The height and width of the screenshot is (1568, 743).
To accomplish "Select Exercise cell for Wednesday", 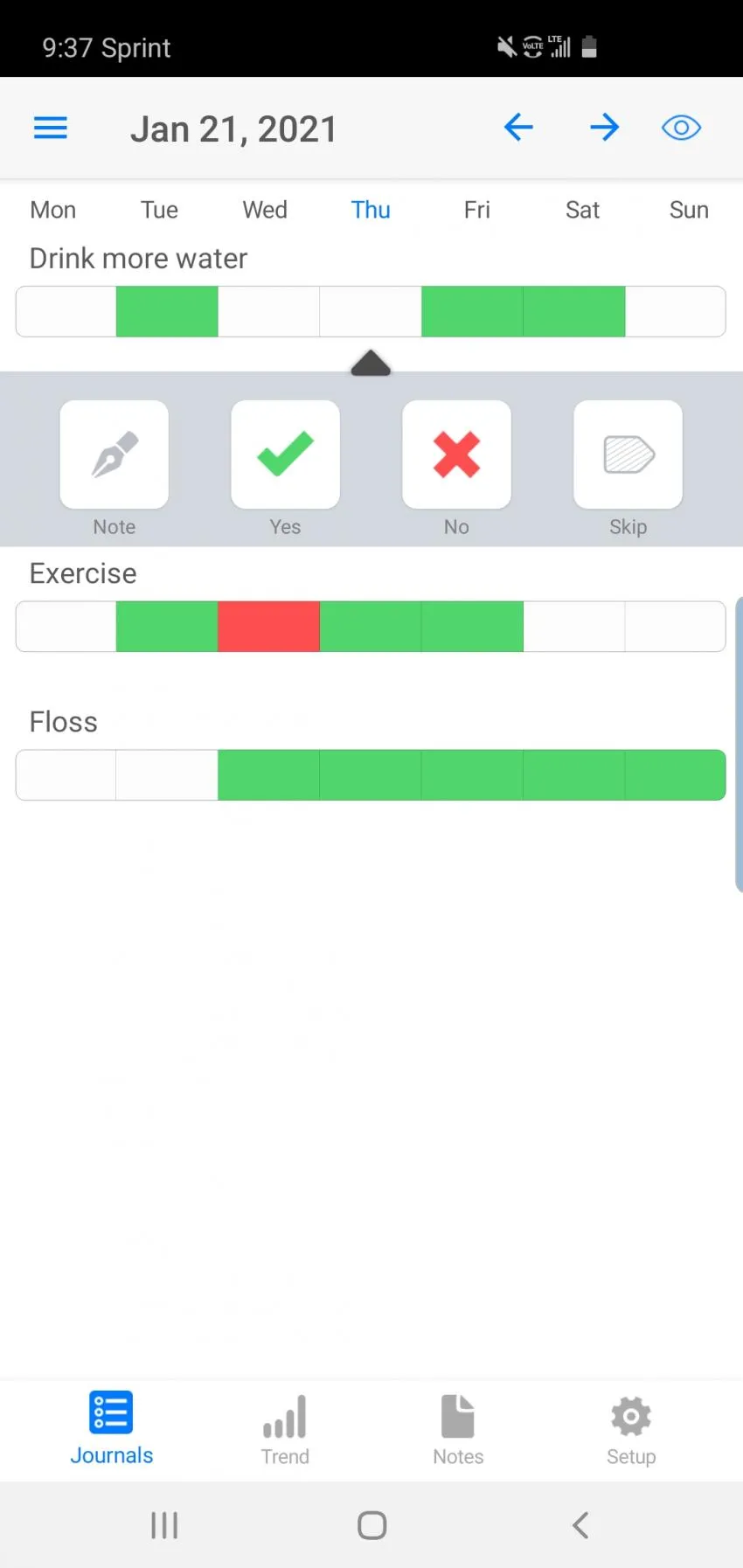I will [268, 627].
